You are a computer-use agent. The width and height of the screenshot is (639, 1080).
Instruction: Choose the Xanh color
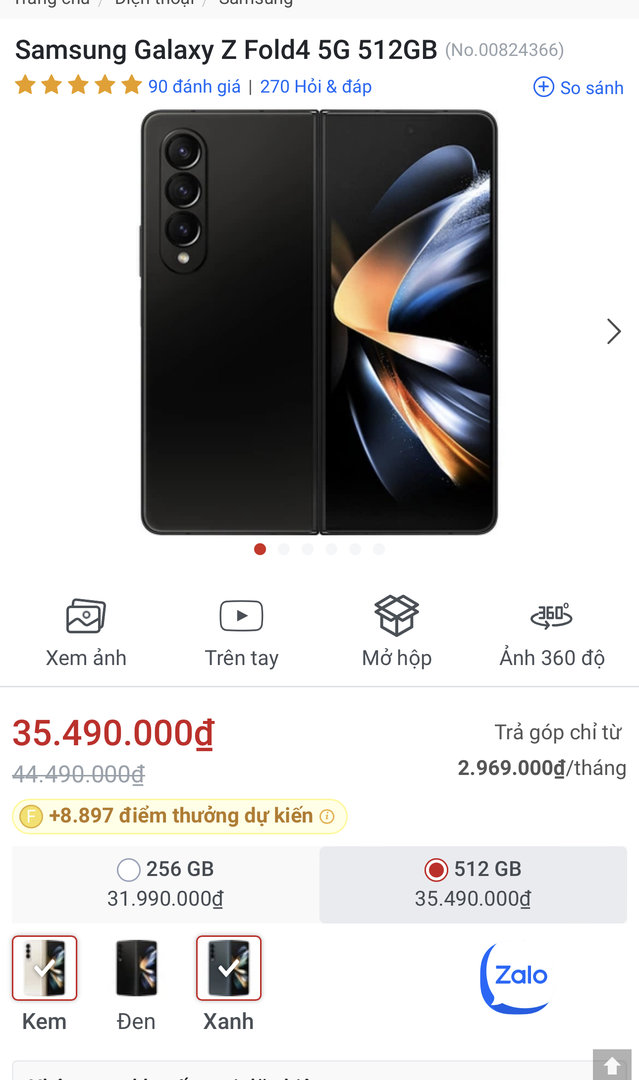tap(228, 968)
